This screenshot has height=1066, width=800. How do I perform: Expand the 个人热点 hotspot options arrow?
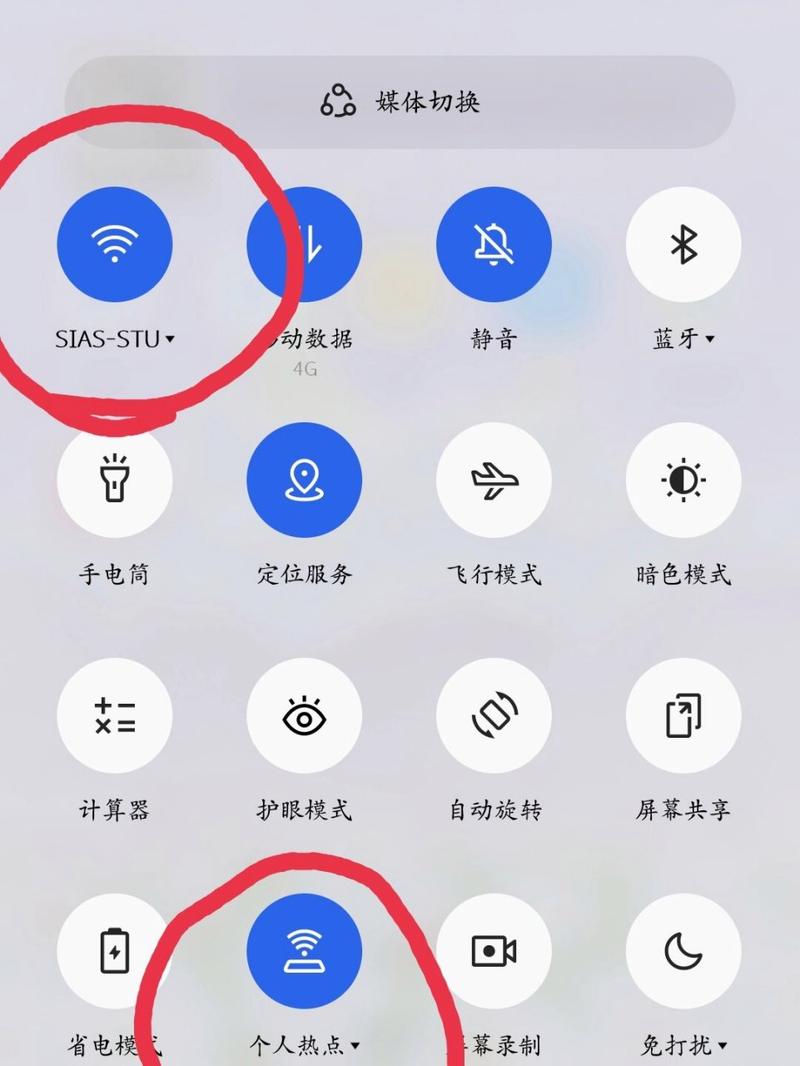pos(354,1046)
